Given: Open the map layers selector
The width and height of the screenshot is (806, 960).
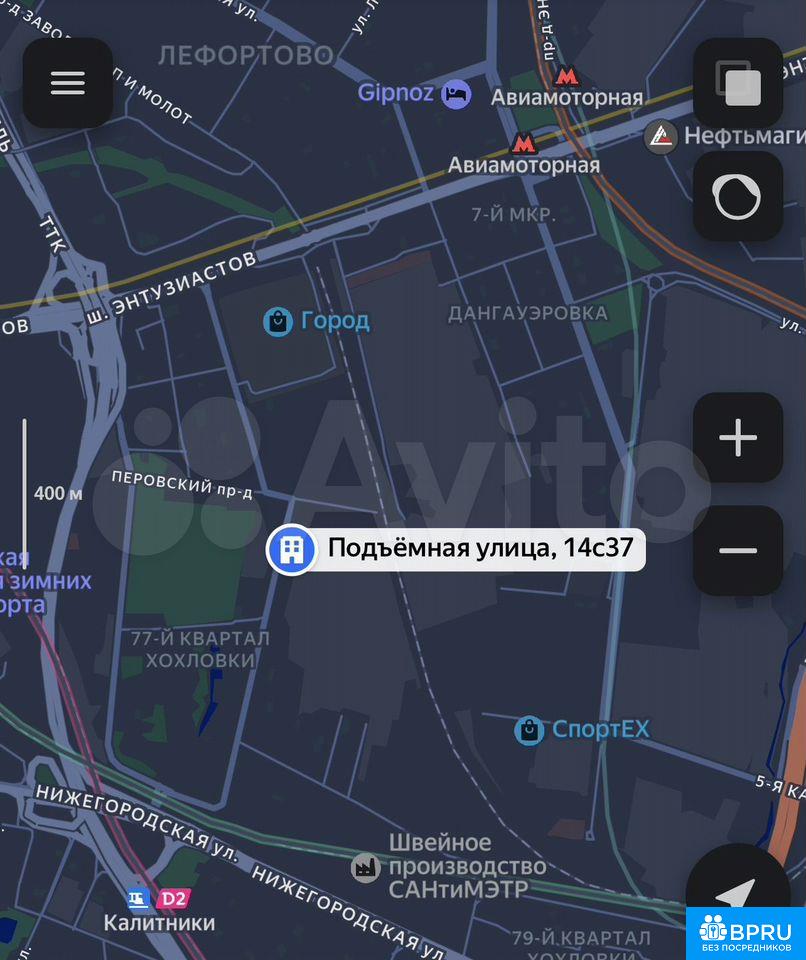Looking at the screenshot, I should (738, 83).
